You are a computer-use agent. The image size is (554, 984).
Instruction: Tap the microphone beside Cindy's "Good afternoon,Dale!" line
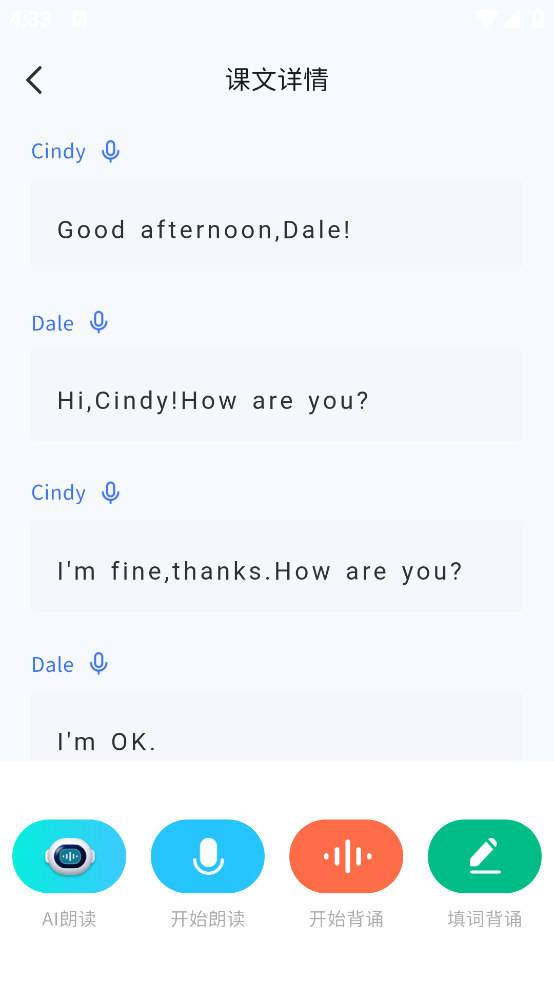coord(110,151)
